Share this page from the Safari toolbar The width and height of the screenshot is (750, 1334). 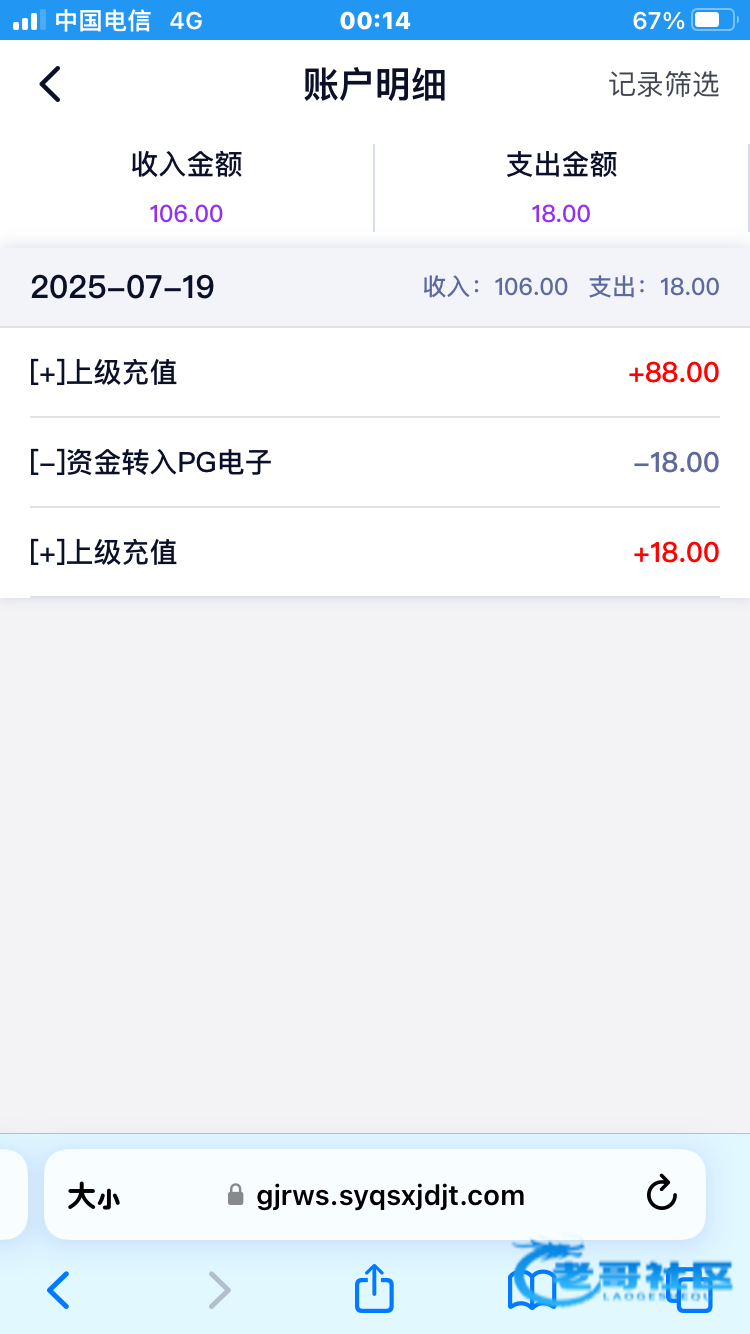pos(375,1289)
